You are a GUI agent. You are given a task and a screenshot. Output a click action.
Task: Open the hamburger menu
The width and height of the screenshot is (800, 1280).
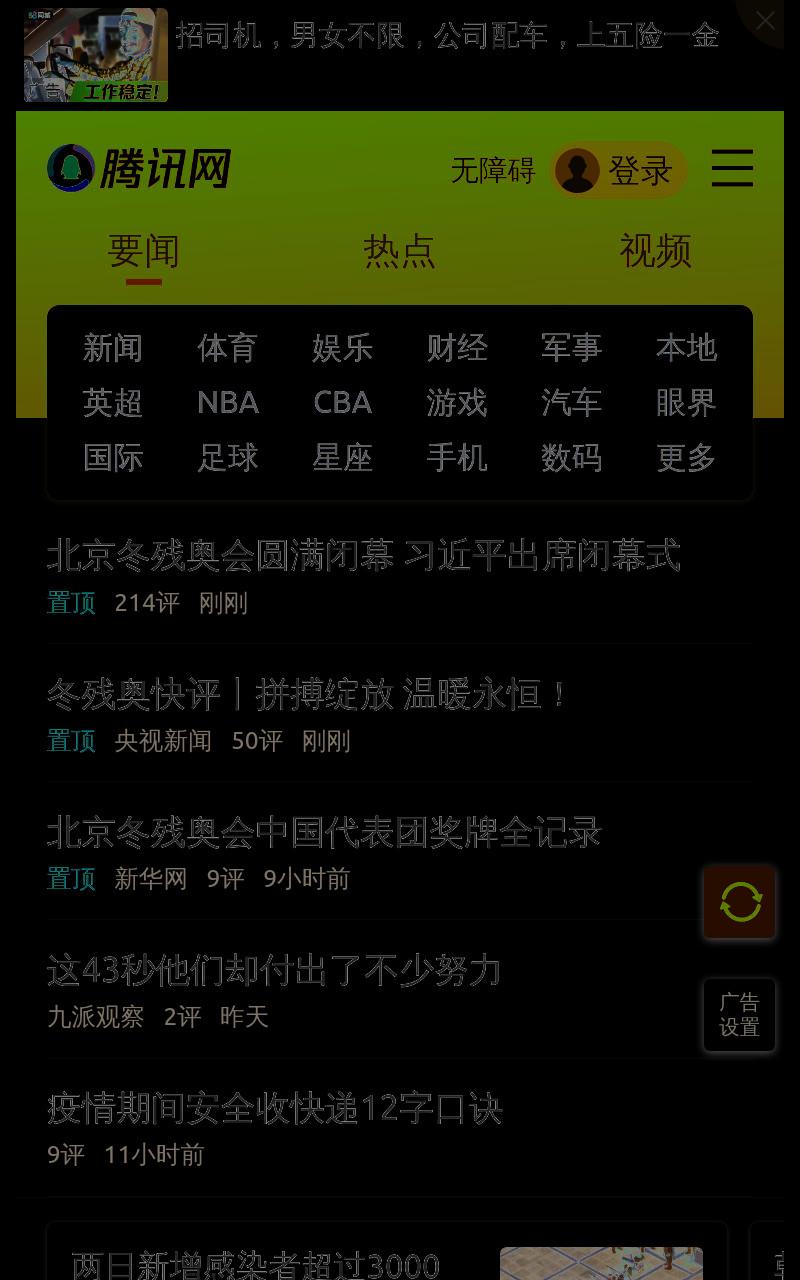(x=732, y=168)
